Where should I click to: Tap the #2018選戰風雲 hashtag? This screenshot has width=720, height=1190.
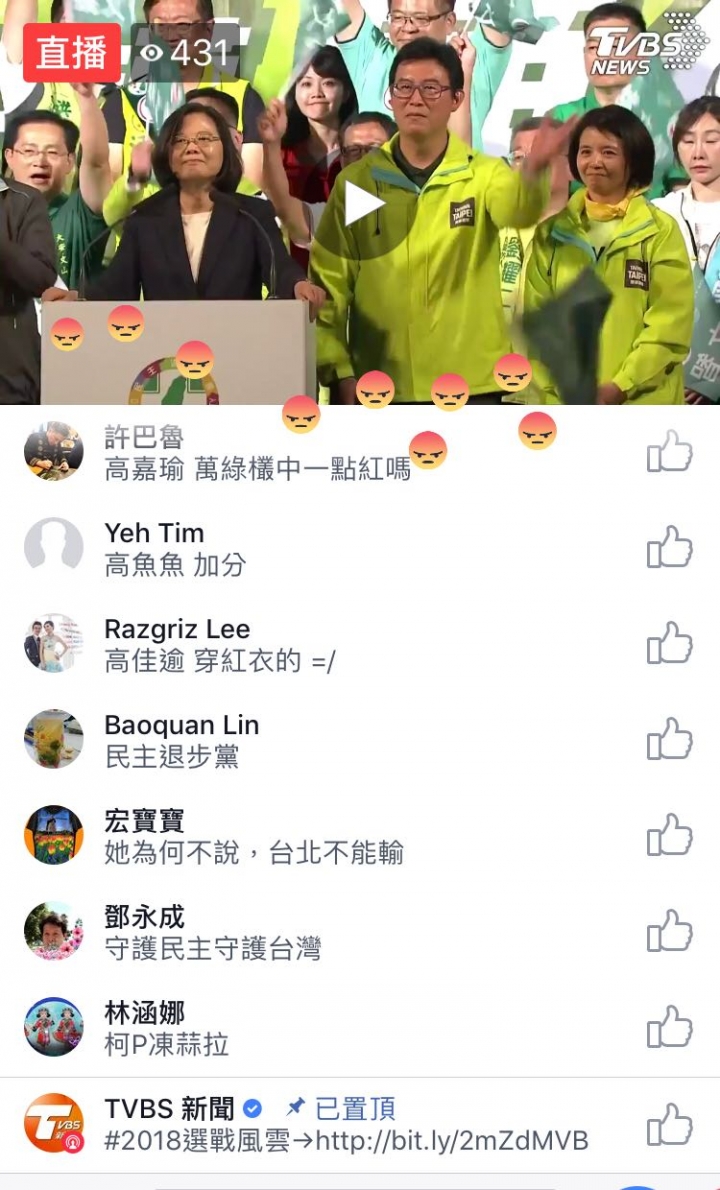tap(197, 1141)
